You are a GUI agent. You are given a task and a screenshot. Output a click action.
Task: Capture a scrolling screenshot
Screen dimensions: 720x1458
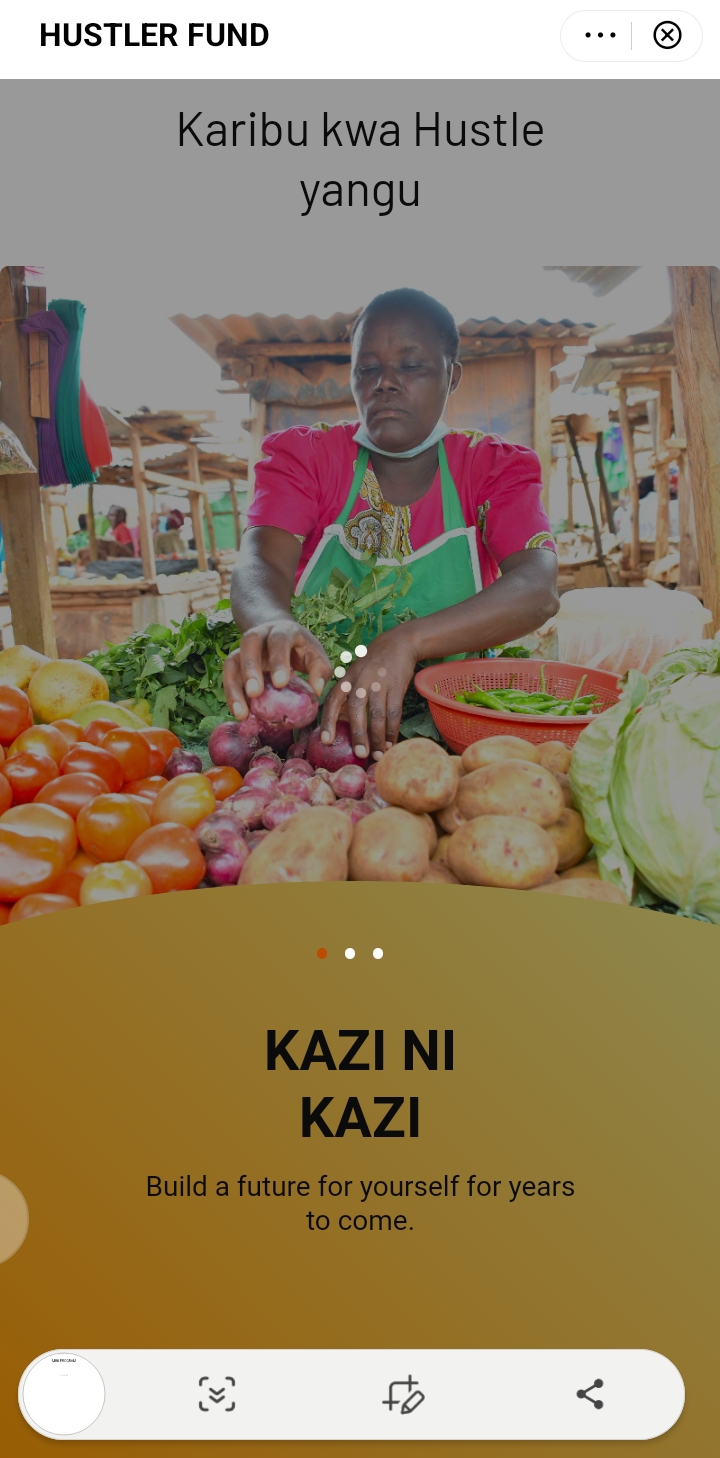[217, 1394]
